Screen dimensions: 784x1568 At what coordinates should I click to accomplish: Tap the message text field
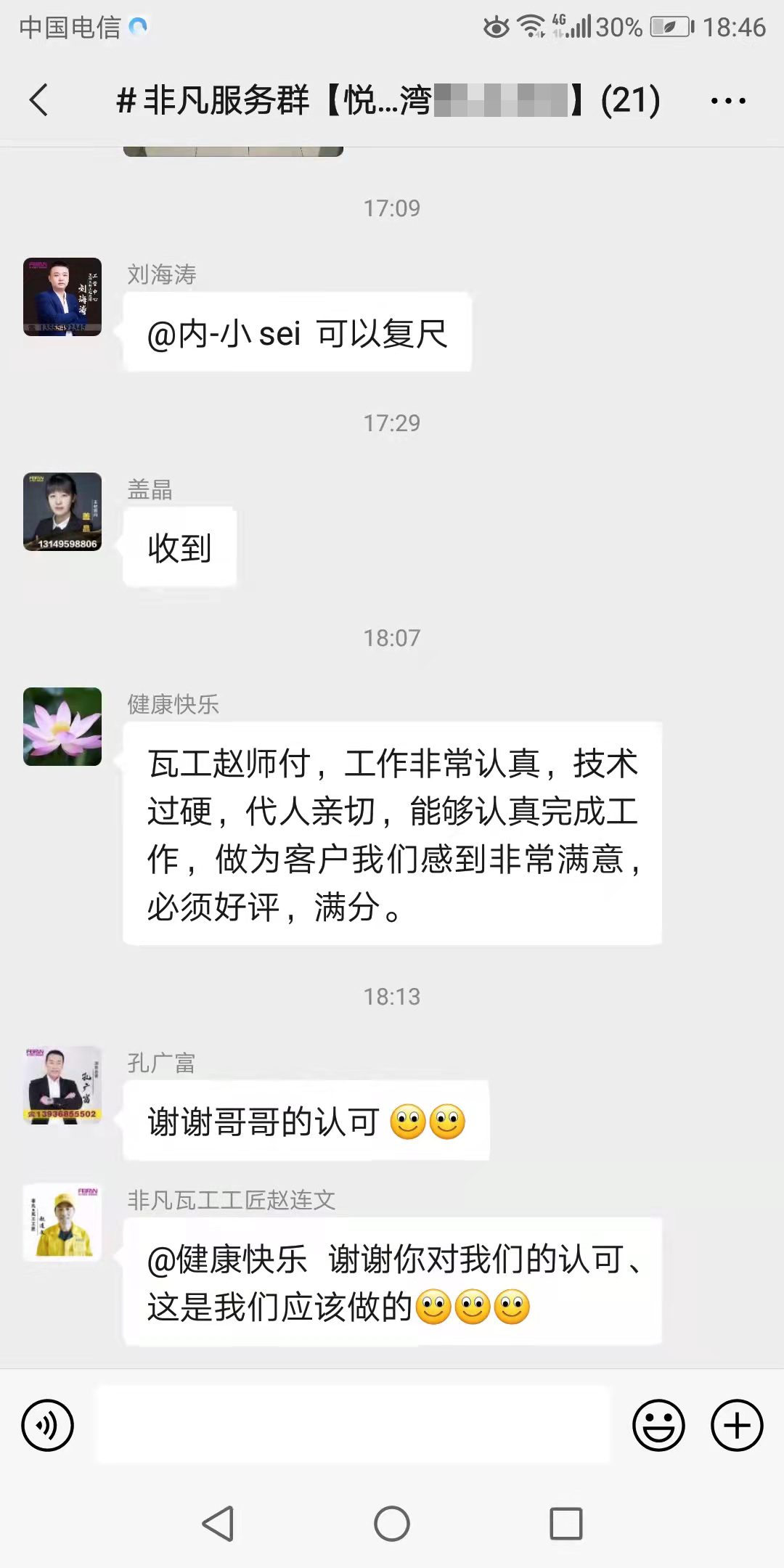coord(354,1426)
